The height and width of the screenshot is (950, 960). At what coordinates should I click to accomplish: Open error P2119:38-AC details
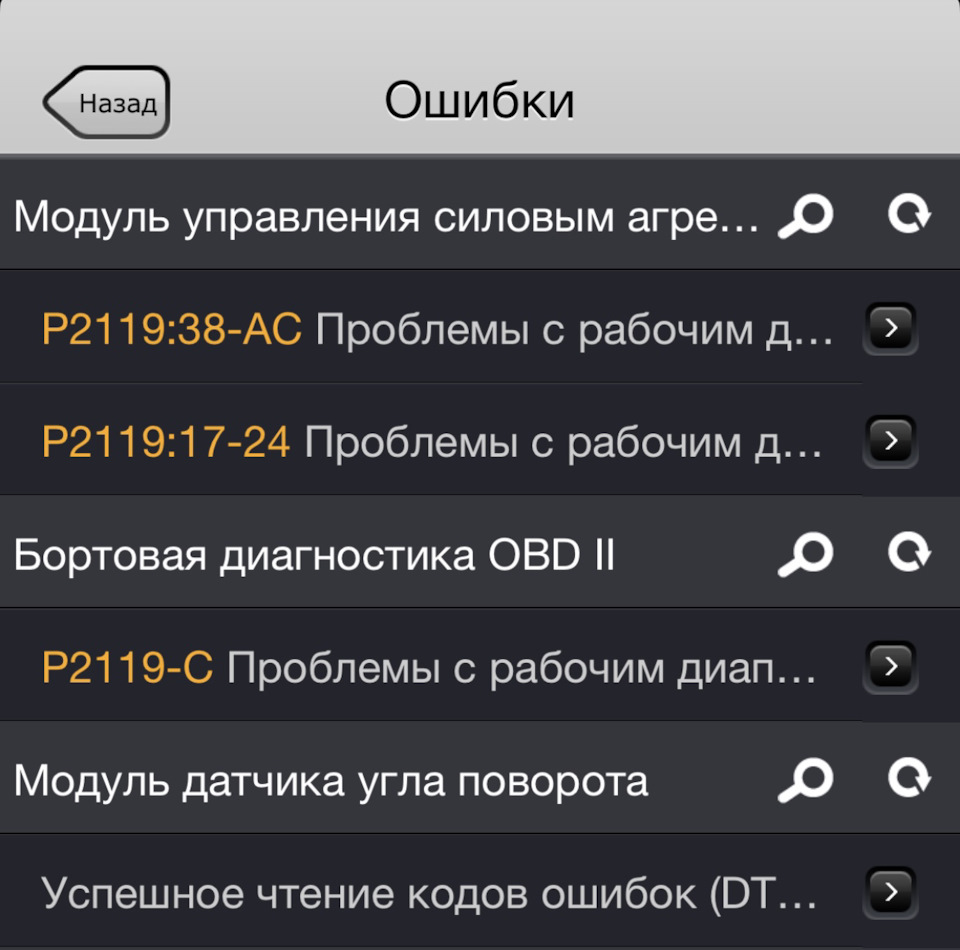(x=889, y=328)
